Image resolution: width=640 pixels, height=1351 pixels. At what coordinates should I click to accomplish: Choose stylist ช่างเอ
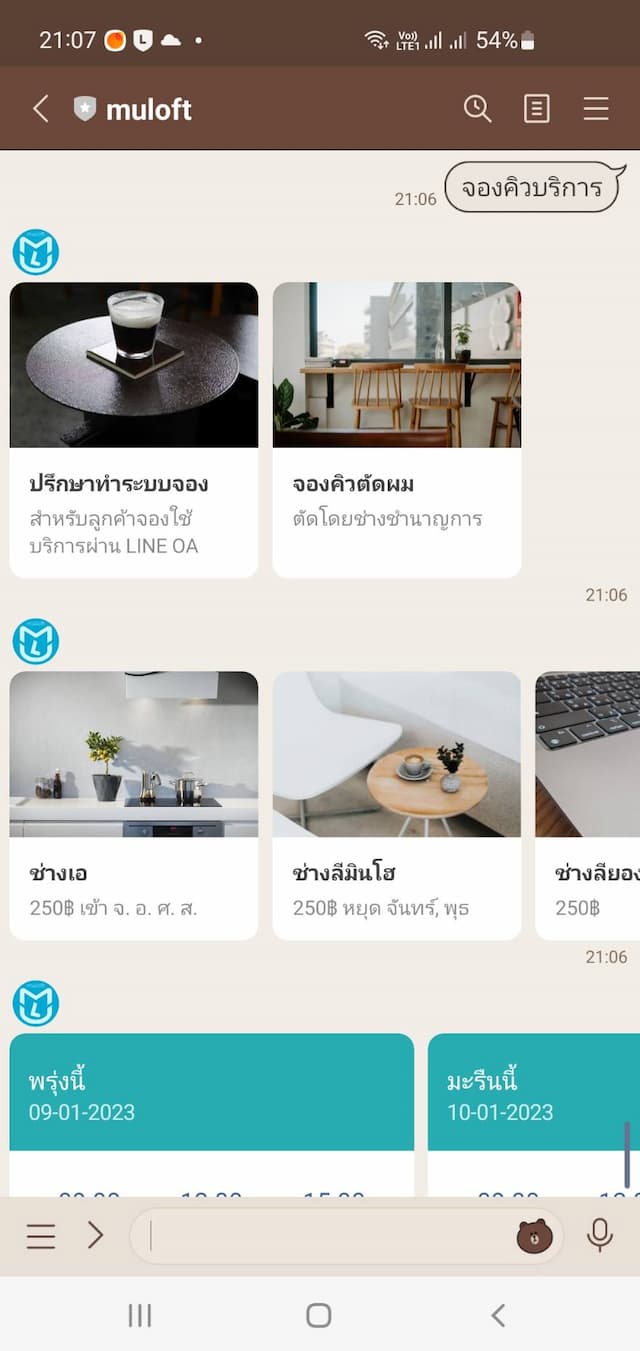(x=134, y=805)
